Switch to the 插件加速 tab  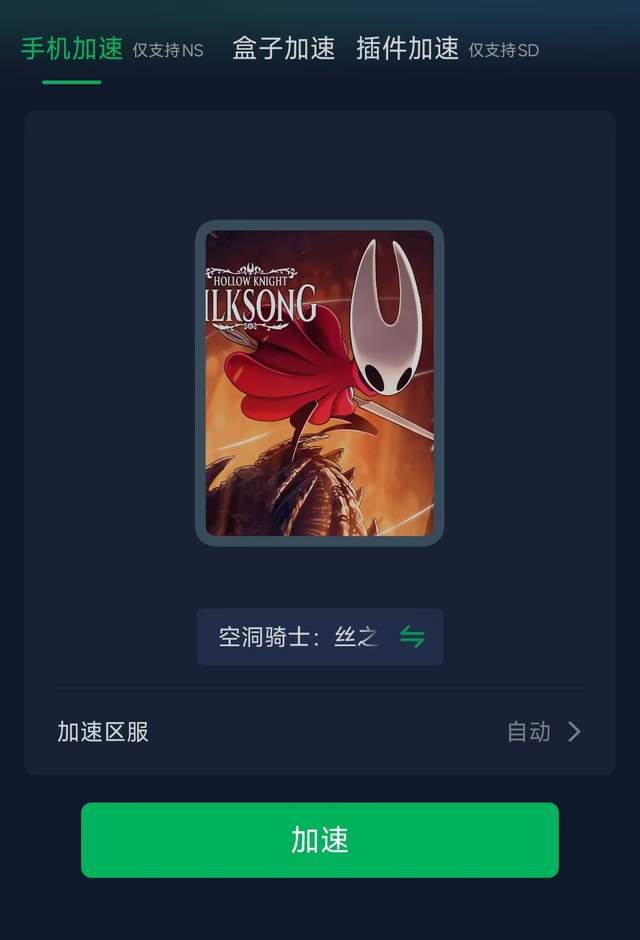coord(408,48)
